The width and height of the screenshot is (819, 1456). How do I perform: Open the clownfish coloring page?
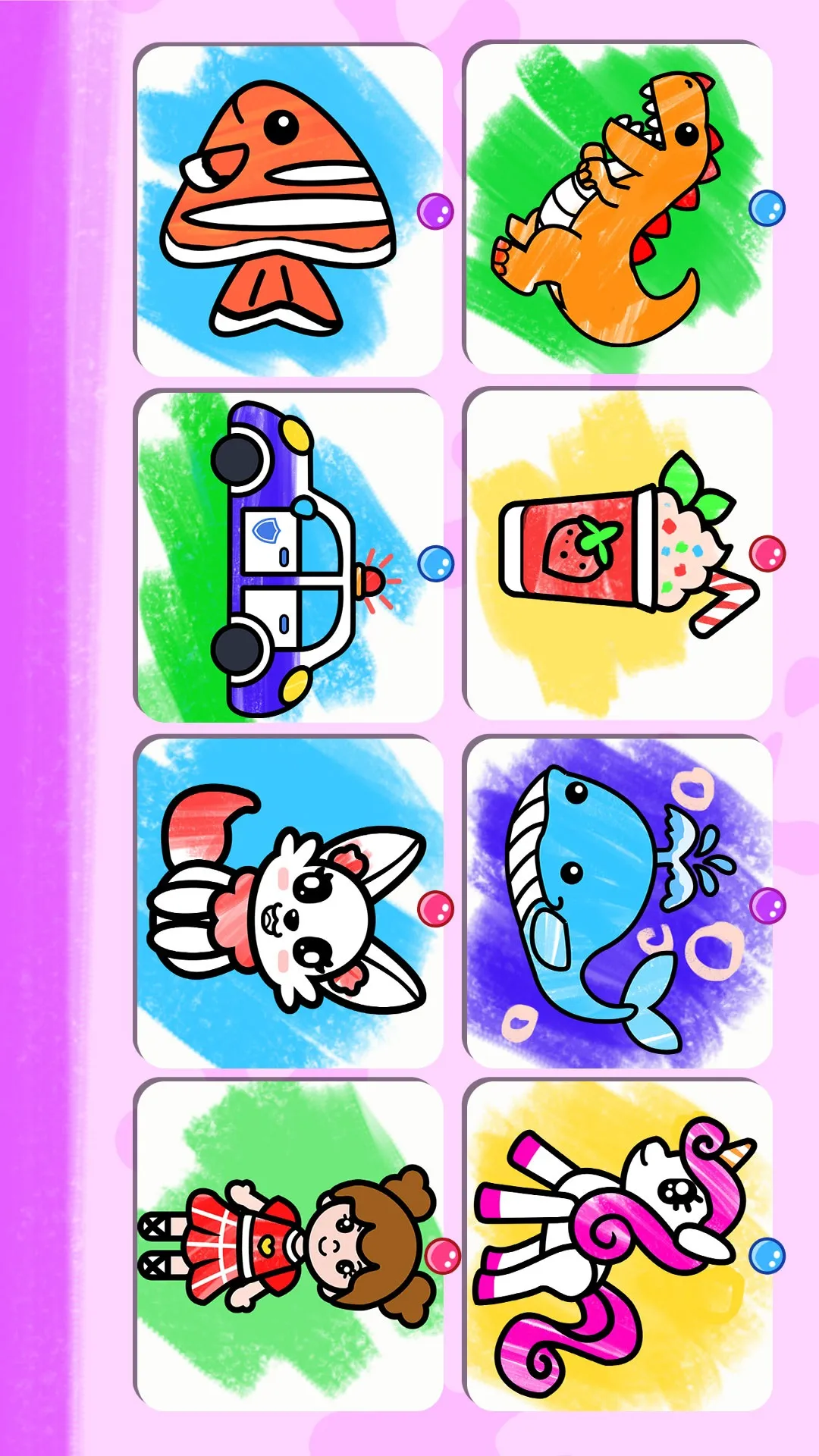(288, 210)
